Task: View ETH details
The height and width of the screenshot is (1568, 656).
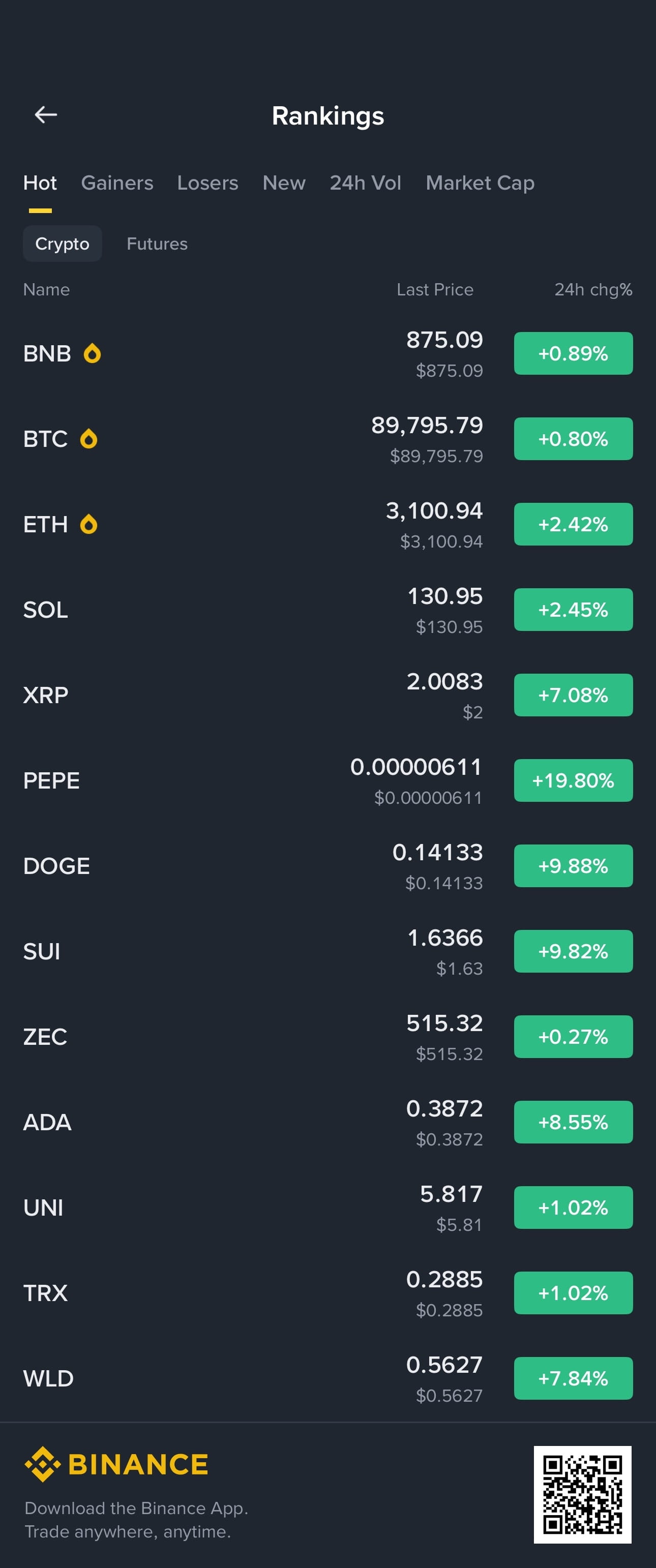Action: point(46,524)
